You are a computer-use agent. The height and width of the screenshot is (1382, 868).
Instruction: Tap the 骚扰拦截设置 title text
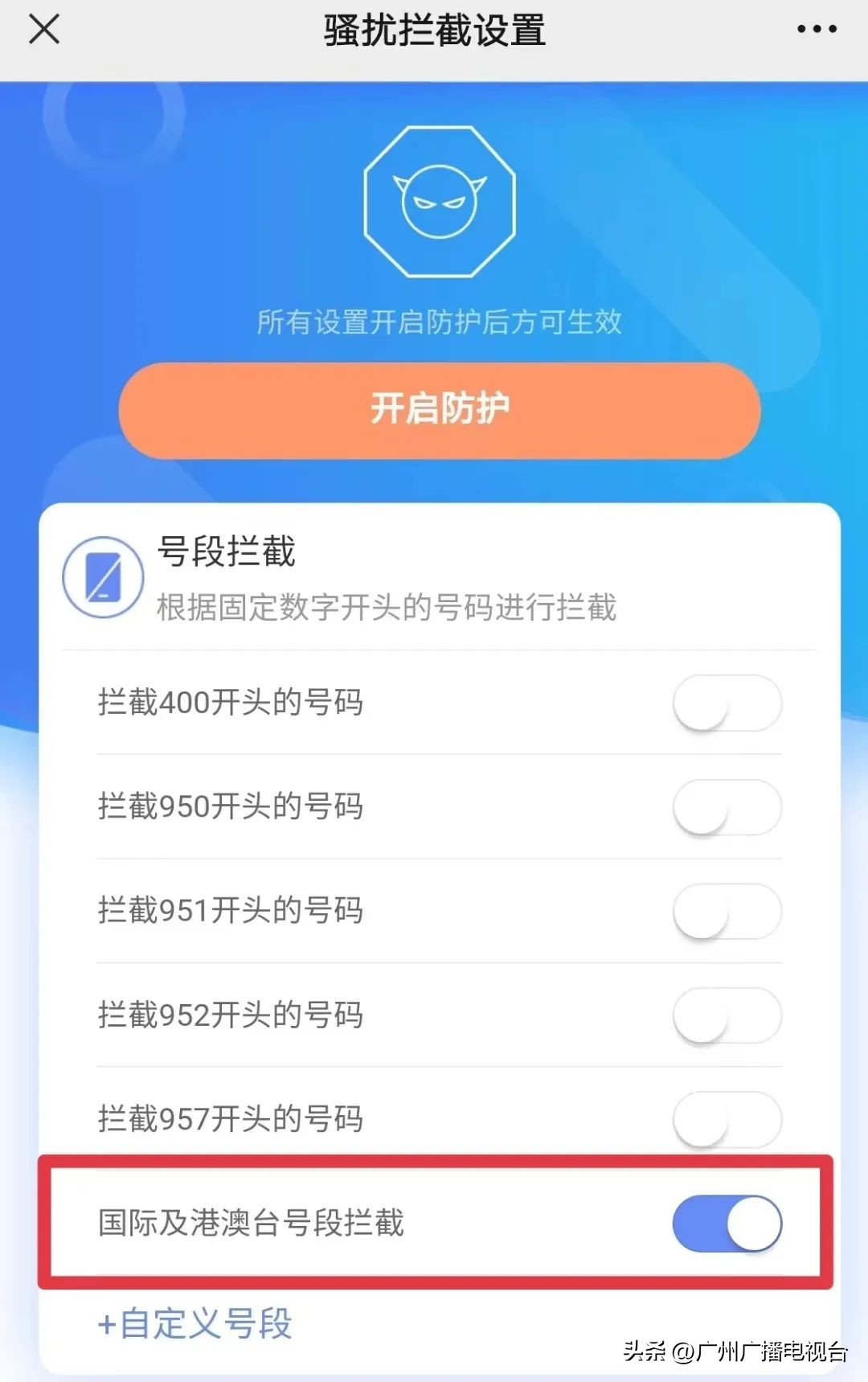pyautogui.click(x=434, y=30)
